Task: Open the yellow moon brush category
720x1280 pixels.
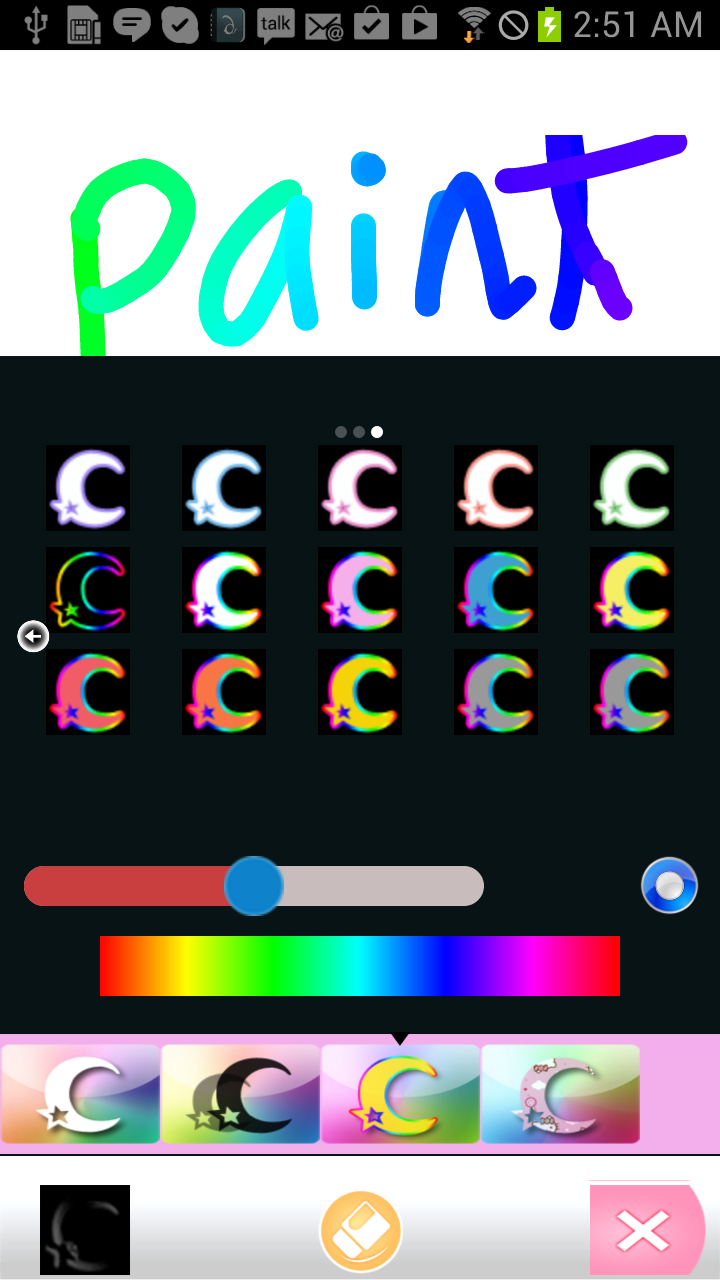Action: [401, 1094]
